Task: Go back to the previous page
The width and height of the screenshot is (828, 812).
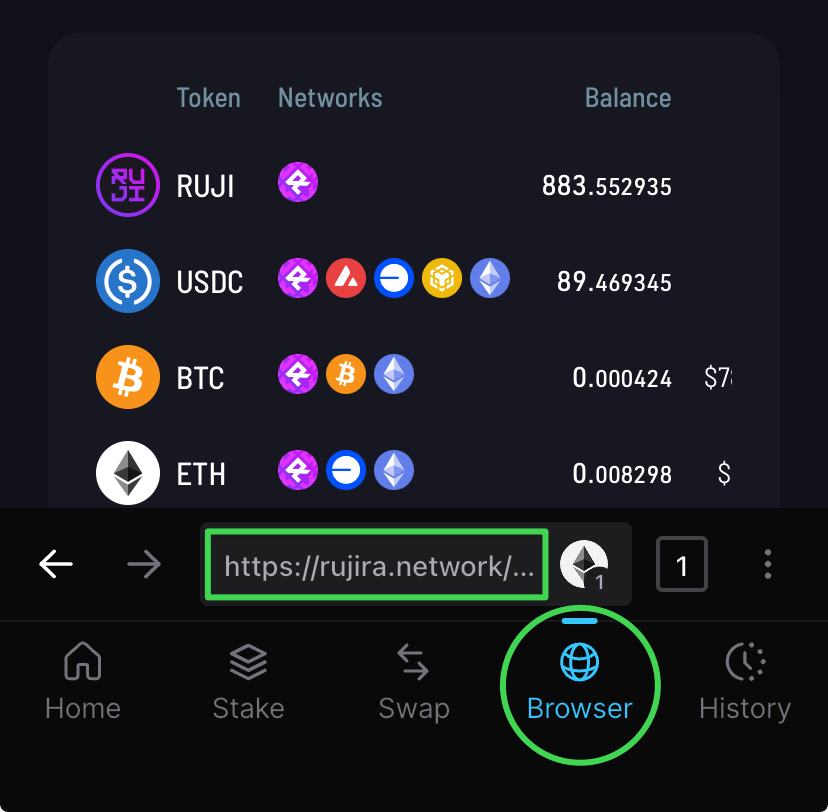Action: point(56,565)
